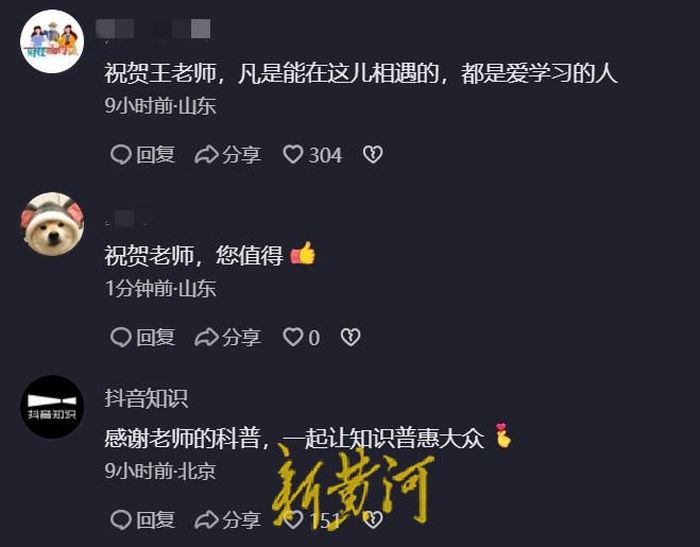Dislike the 祝贺王老师 comment
This screenshot has height=547, width=700.
[x=372, y=155]
